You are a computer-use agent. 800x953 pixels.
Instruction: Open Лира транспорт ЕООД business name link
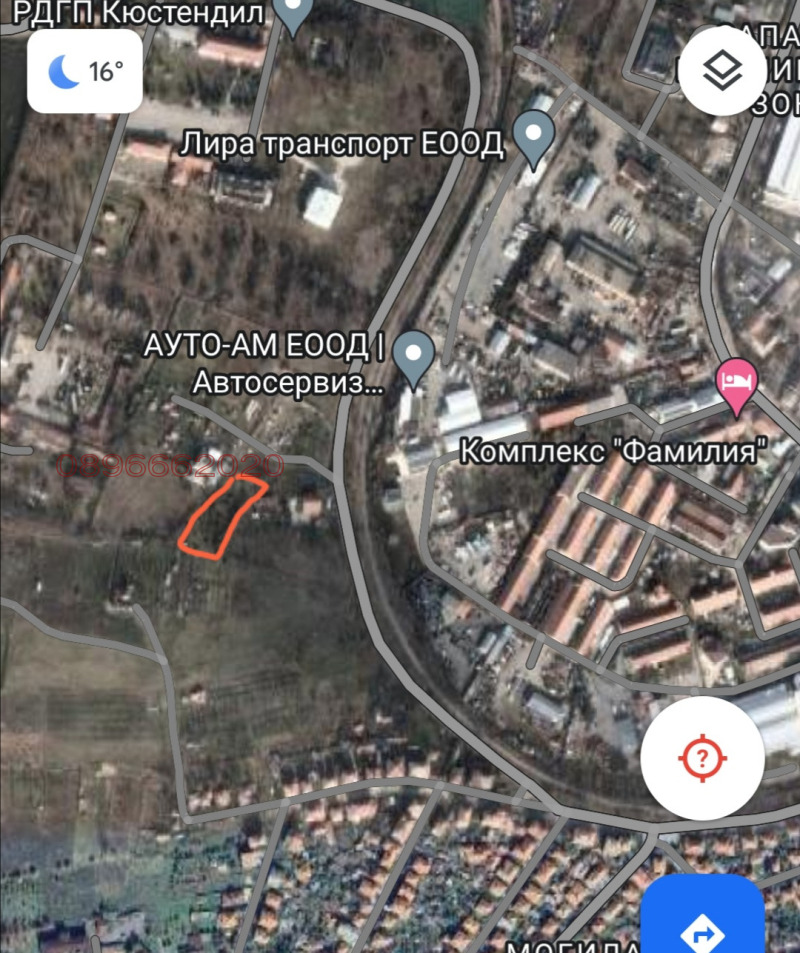343,143
